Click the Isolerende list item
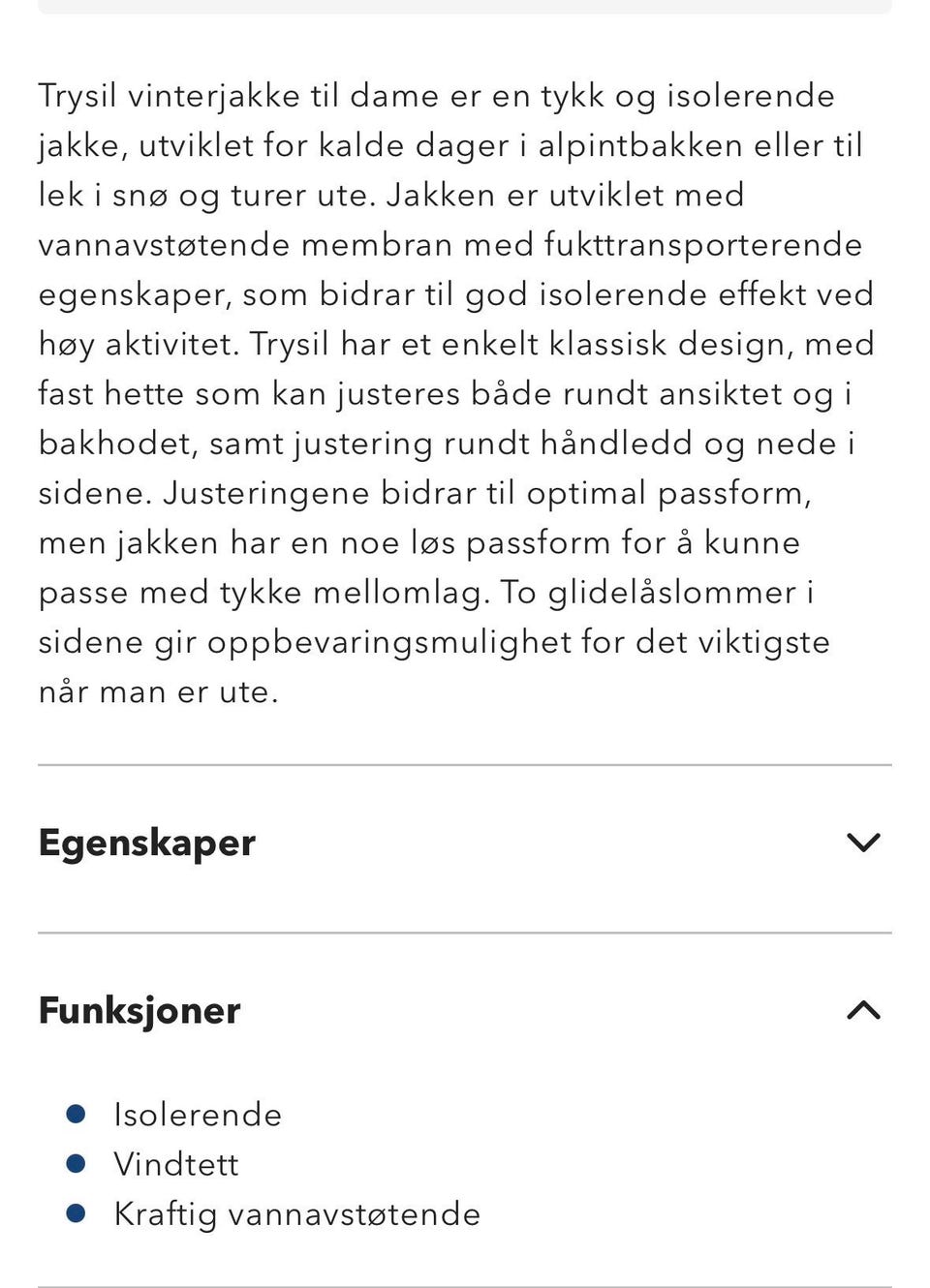This screenshot has width=930, height=1288. tap(198, 1114)
